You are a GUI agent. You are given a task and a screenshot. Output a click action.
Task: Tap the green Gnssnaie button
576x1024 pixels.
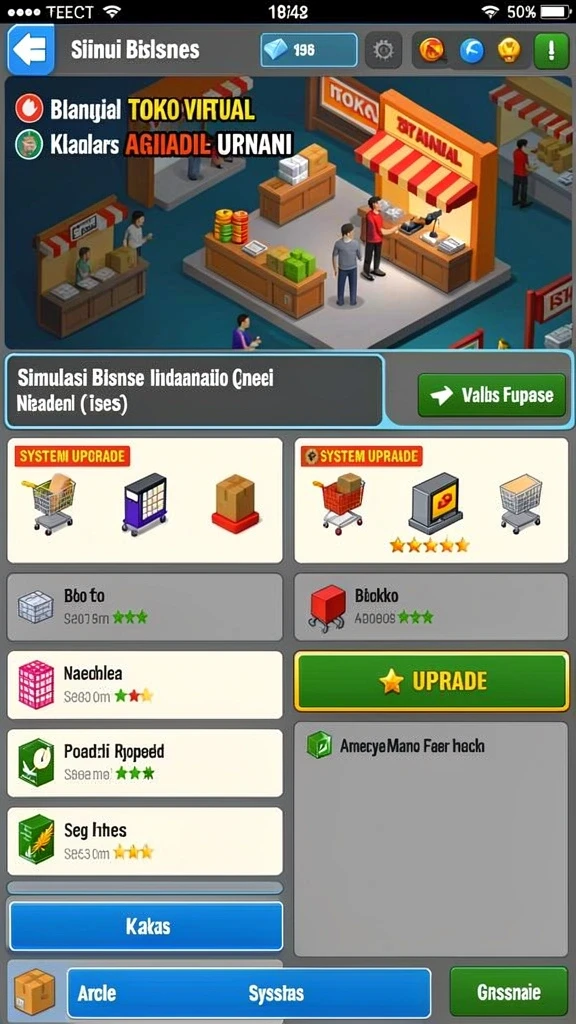tap(509, 992)
